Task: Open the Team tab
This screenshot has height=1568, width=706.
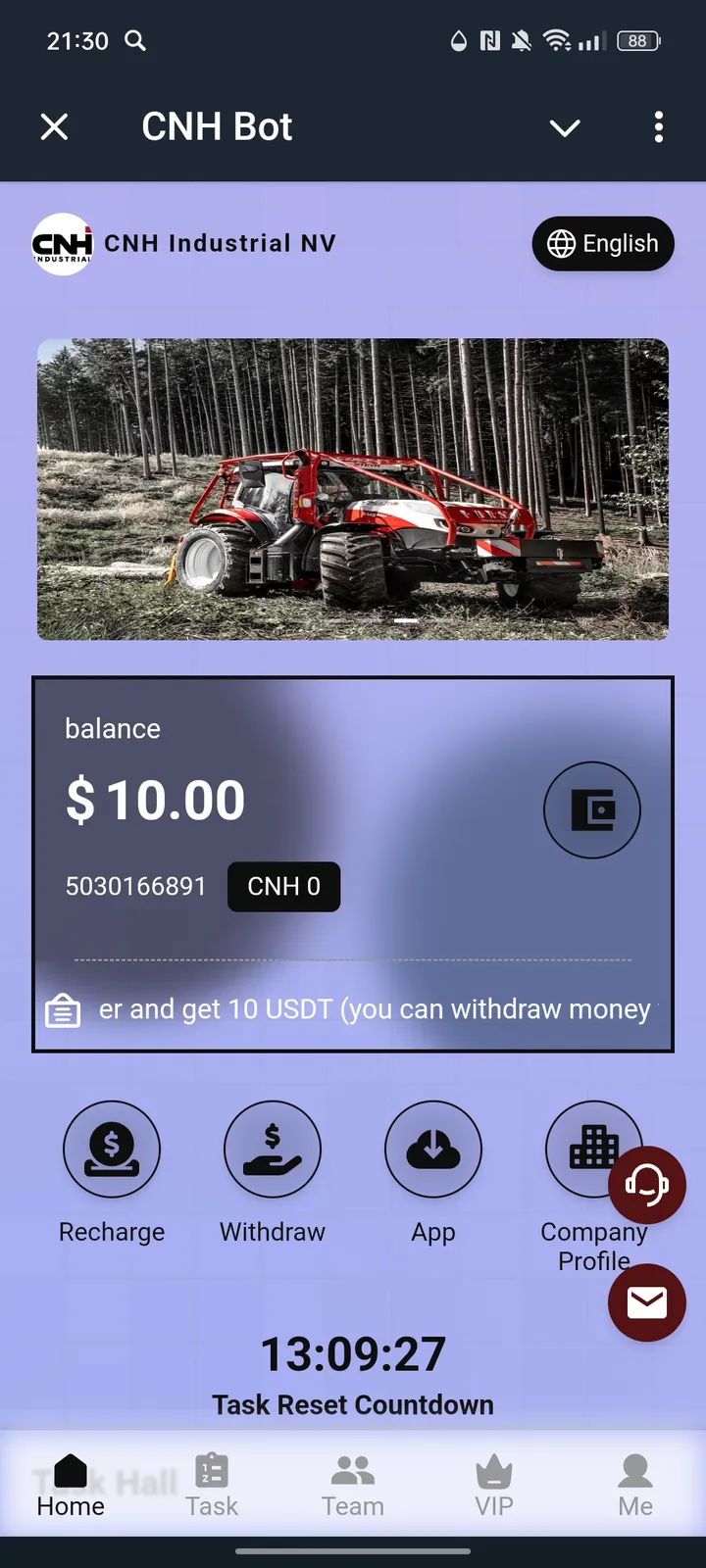Action: [353, 1485]
